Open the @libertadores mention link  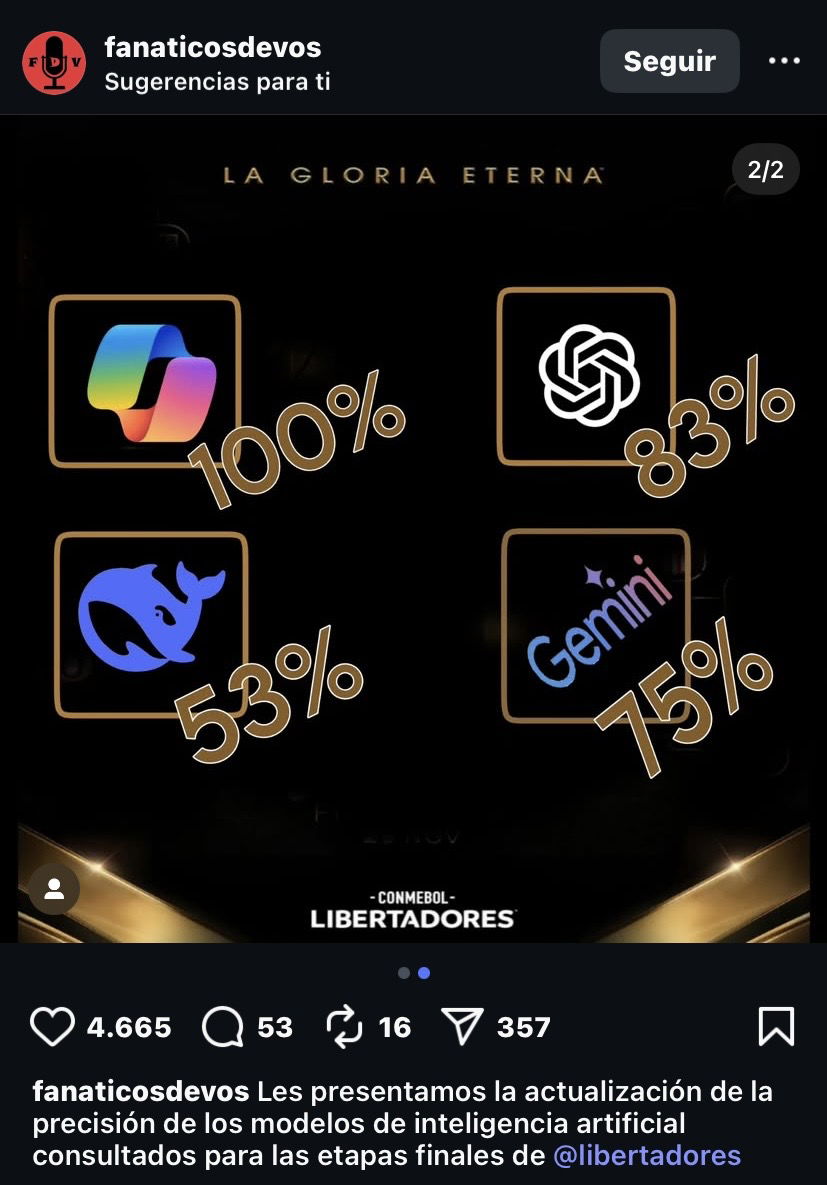[647, 1156]
